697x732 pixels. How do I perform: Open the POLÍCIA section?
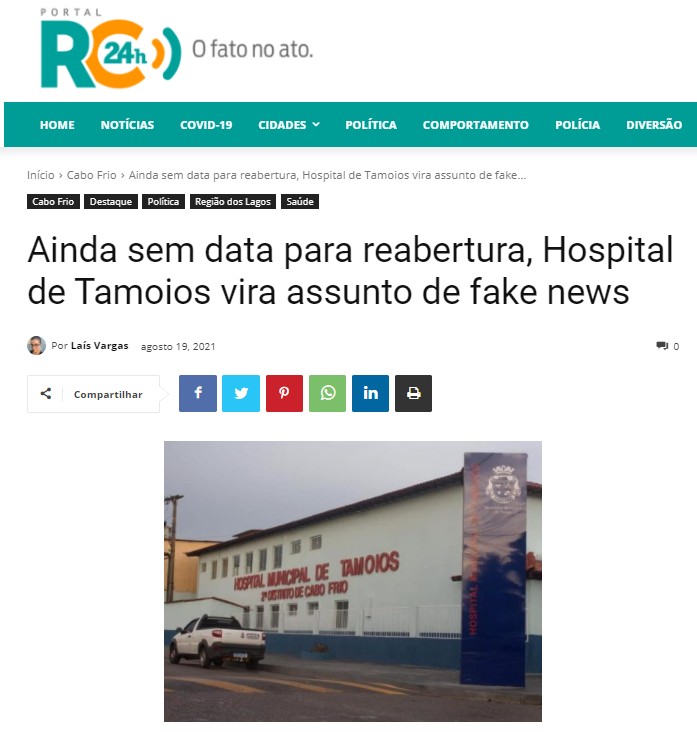pyautogui.click(x=577, y=125)
